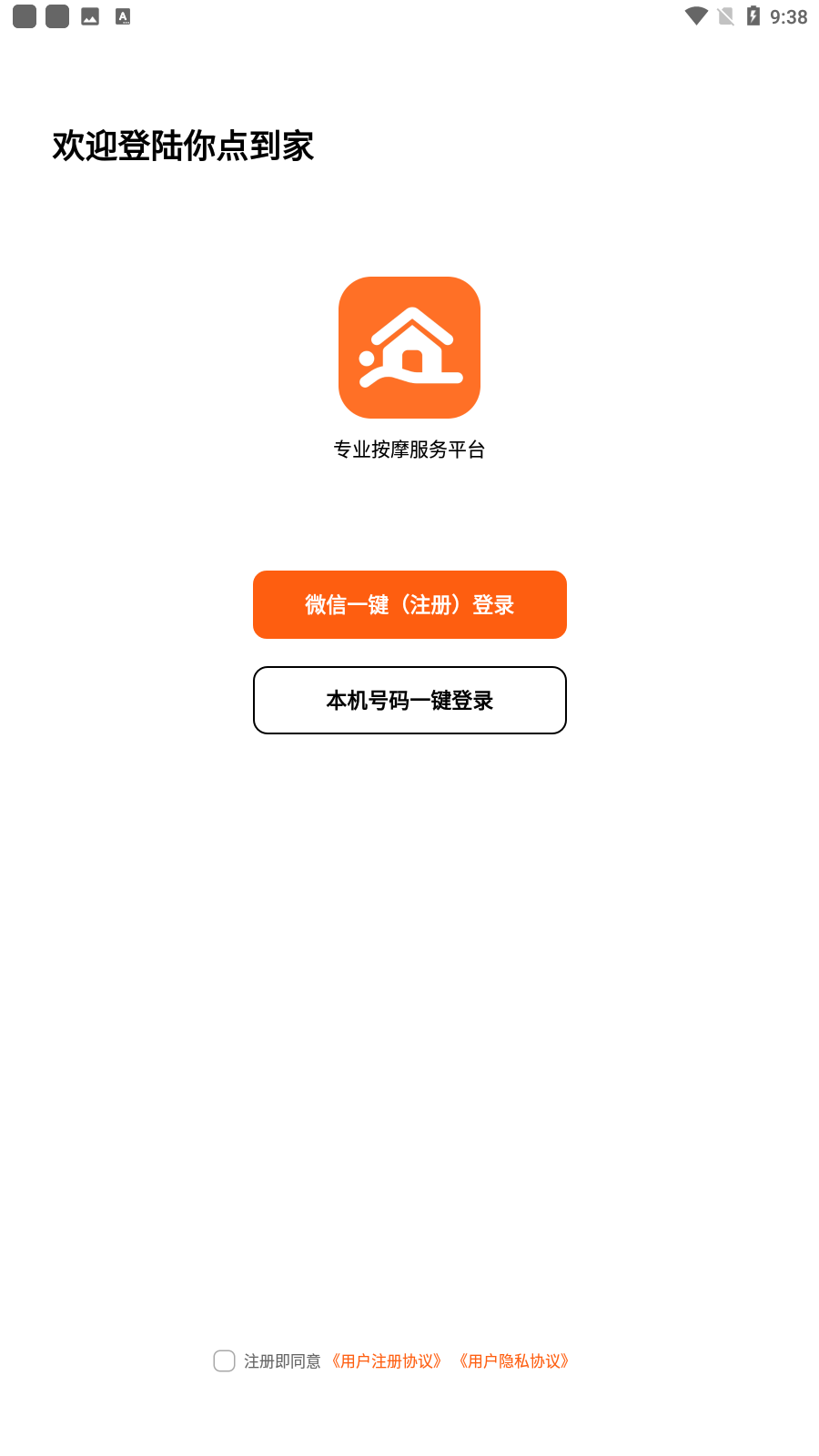View the 《用户隐私协议》 privacy policy
This screenshot has height=1456, width=819.
pyautogui.click(x=515, y=1360)
